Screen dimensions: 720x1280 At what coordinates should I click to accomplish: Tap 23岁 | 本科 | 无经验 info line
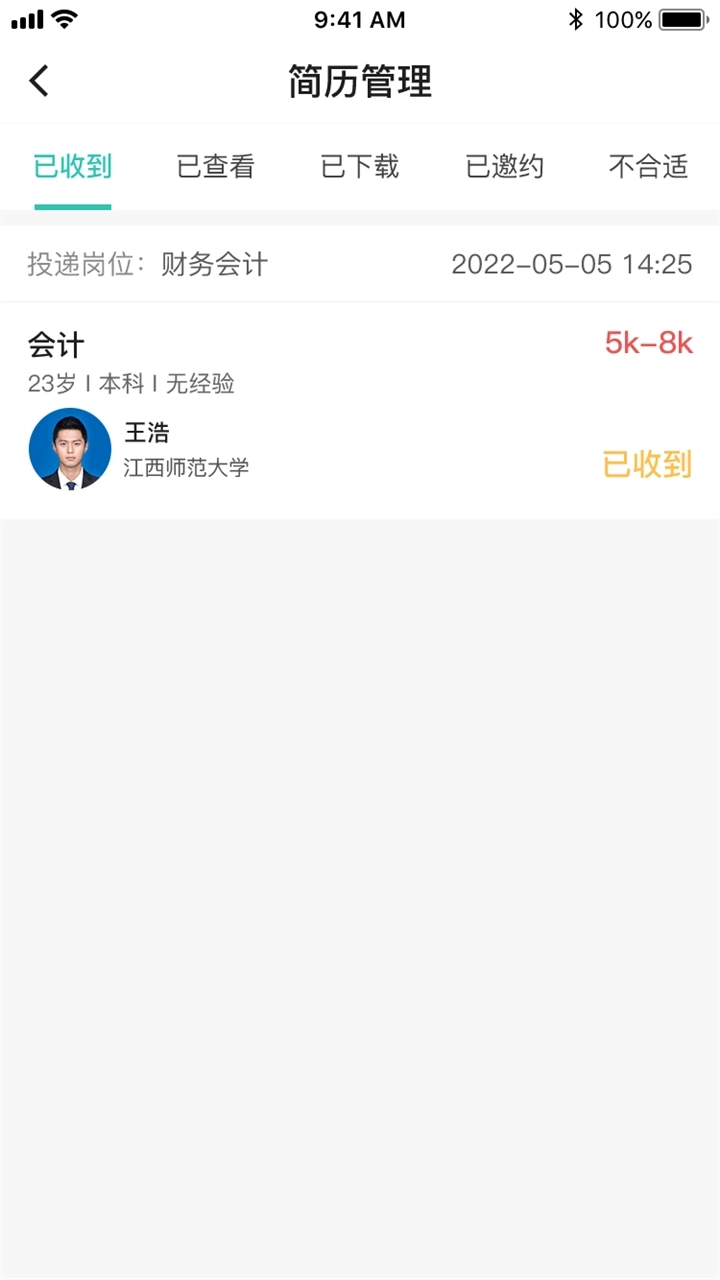tap(130, 385)
